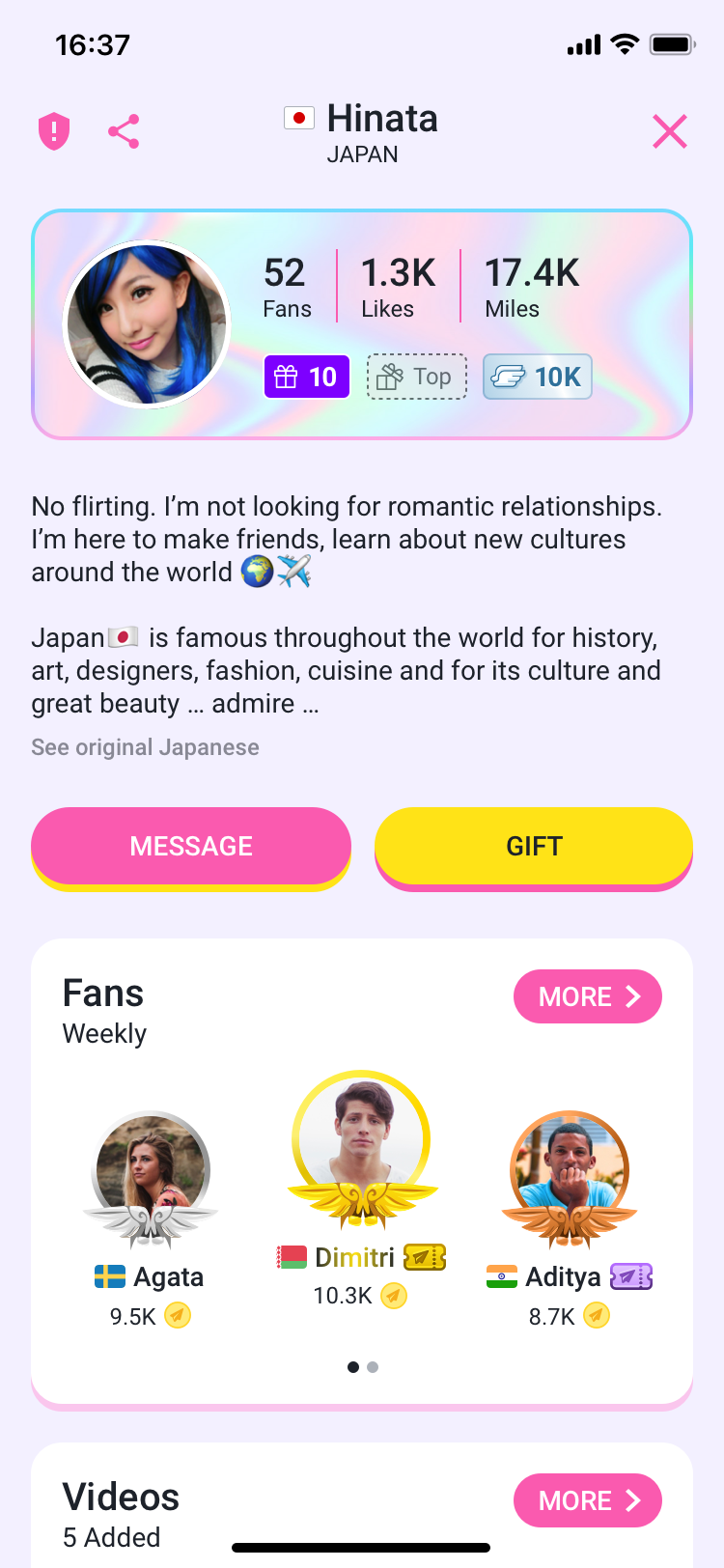Report Hinata using the shield icon

pyautogui.click(x=54, y=131)
